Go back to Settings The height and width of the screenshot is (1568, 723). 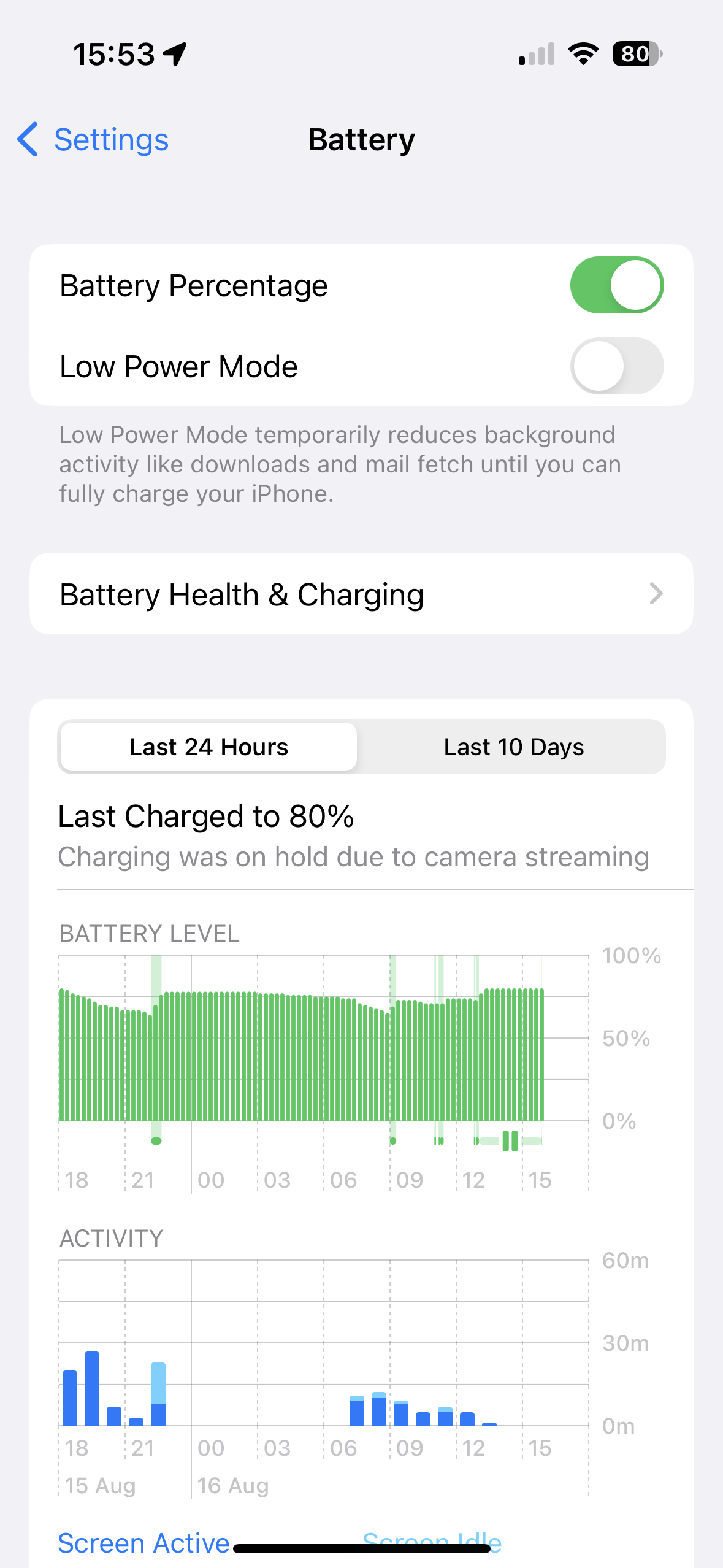tap(93, 140)
